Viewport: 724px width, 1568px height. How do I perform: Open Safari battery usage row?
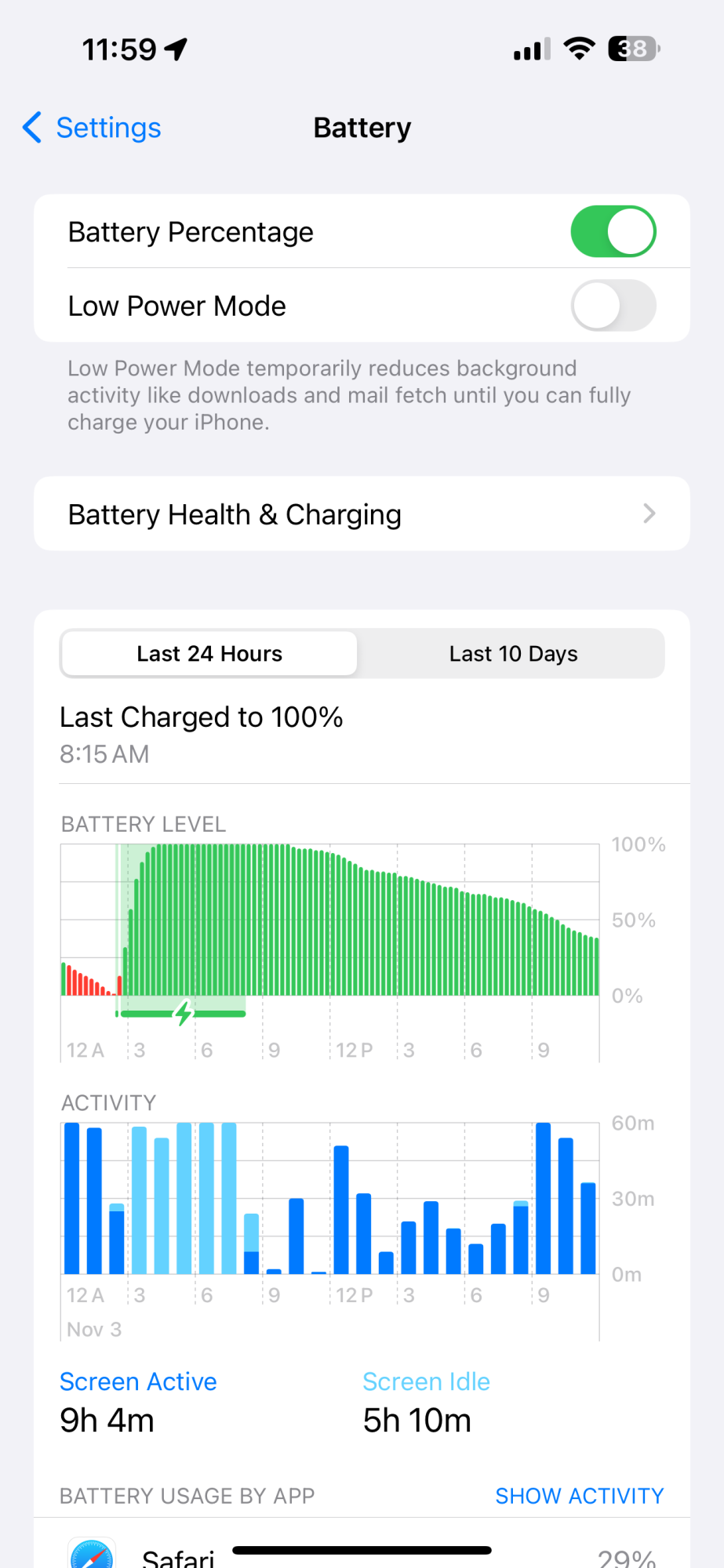pyautogui.click(x=362, y=1548)
